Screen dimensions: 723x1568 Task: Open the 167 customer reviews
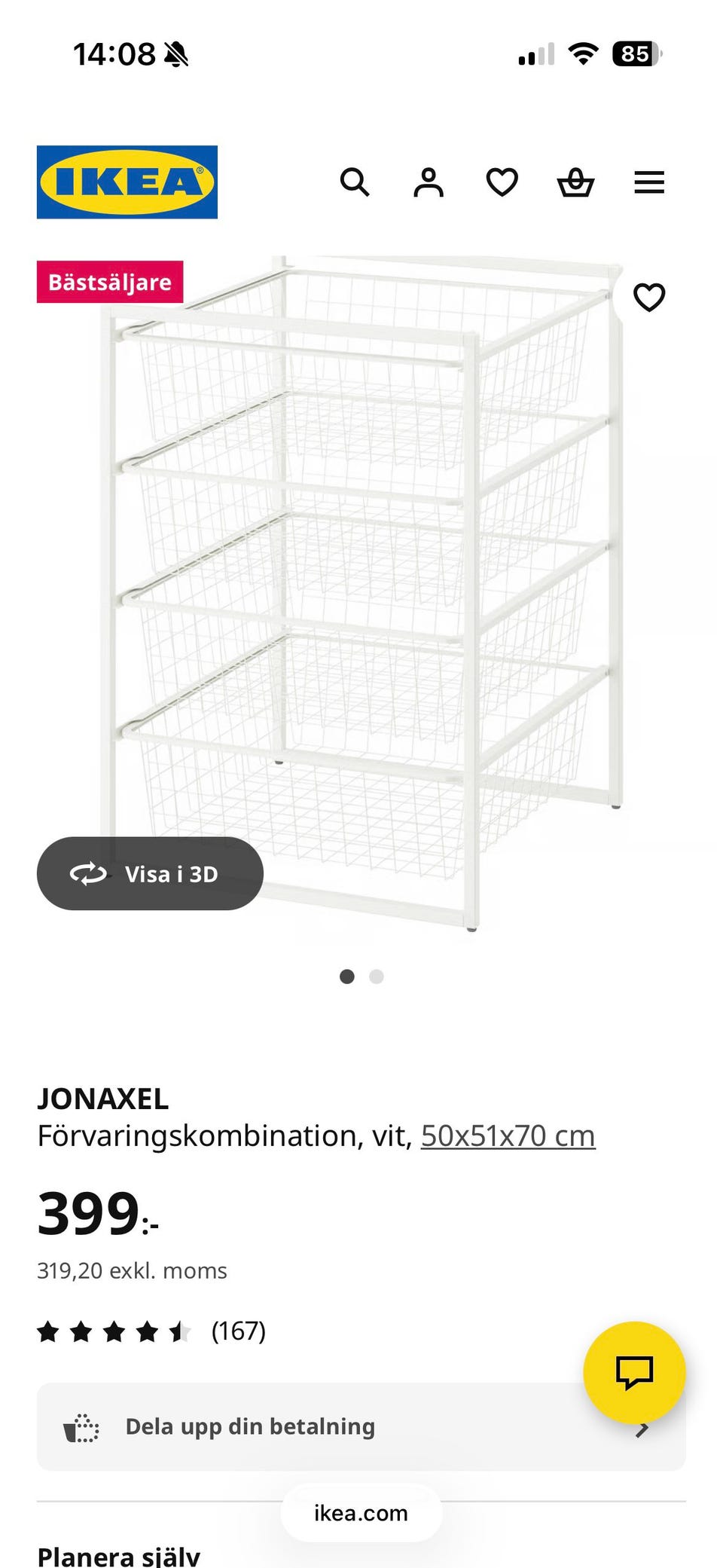pyautogui.click(x=238, y=1331)
